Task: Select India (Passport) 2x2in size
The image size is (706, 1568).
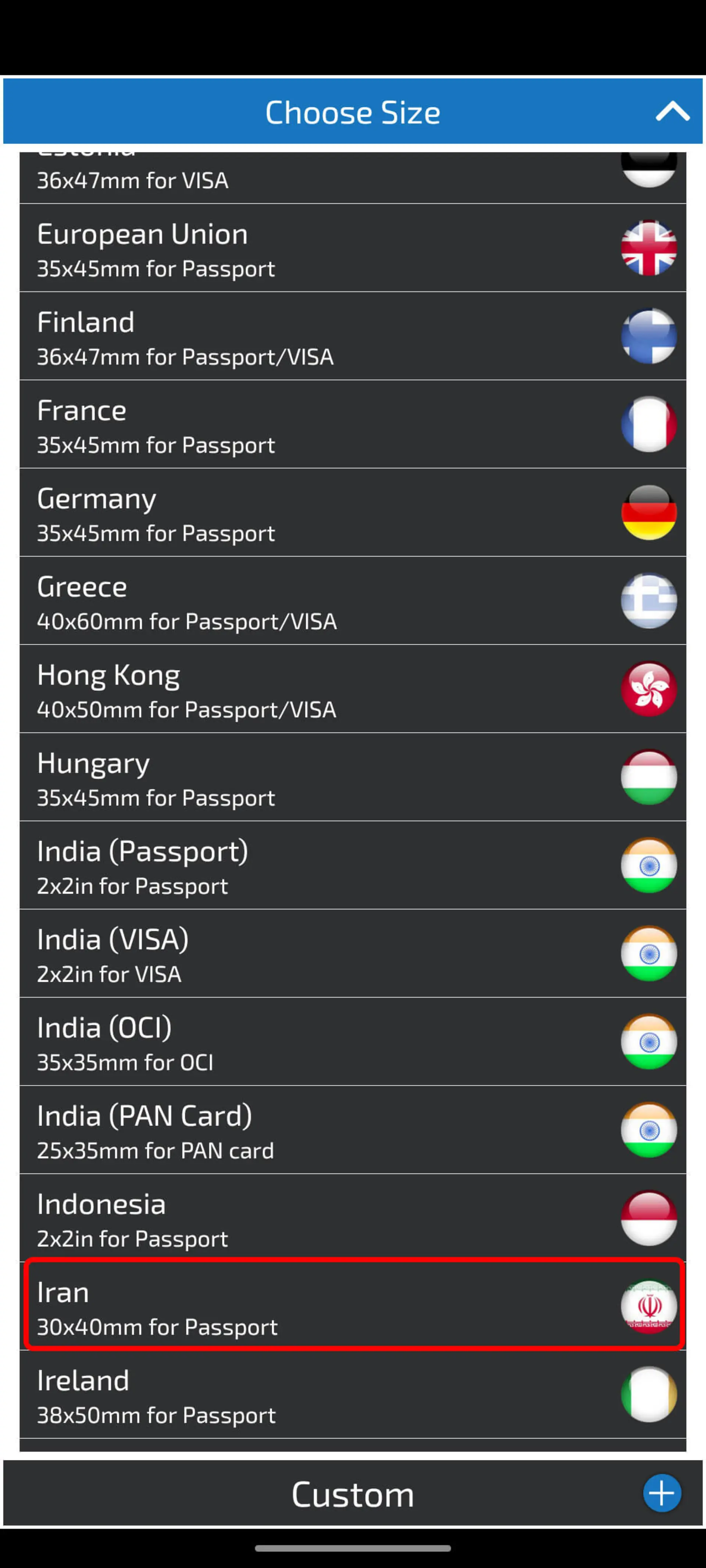Action: tap(353, 865)
